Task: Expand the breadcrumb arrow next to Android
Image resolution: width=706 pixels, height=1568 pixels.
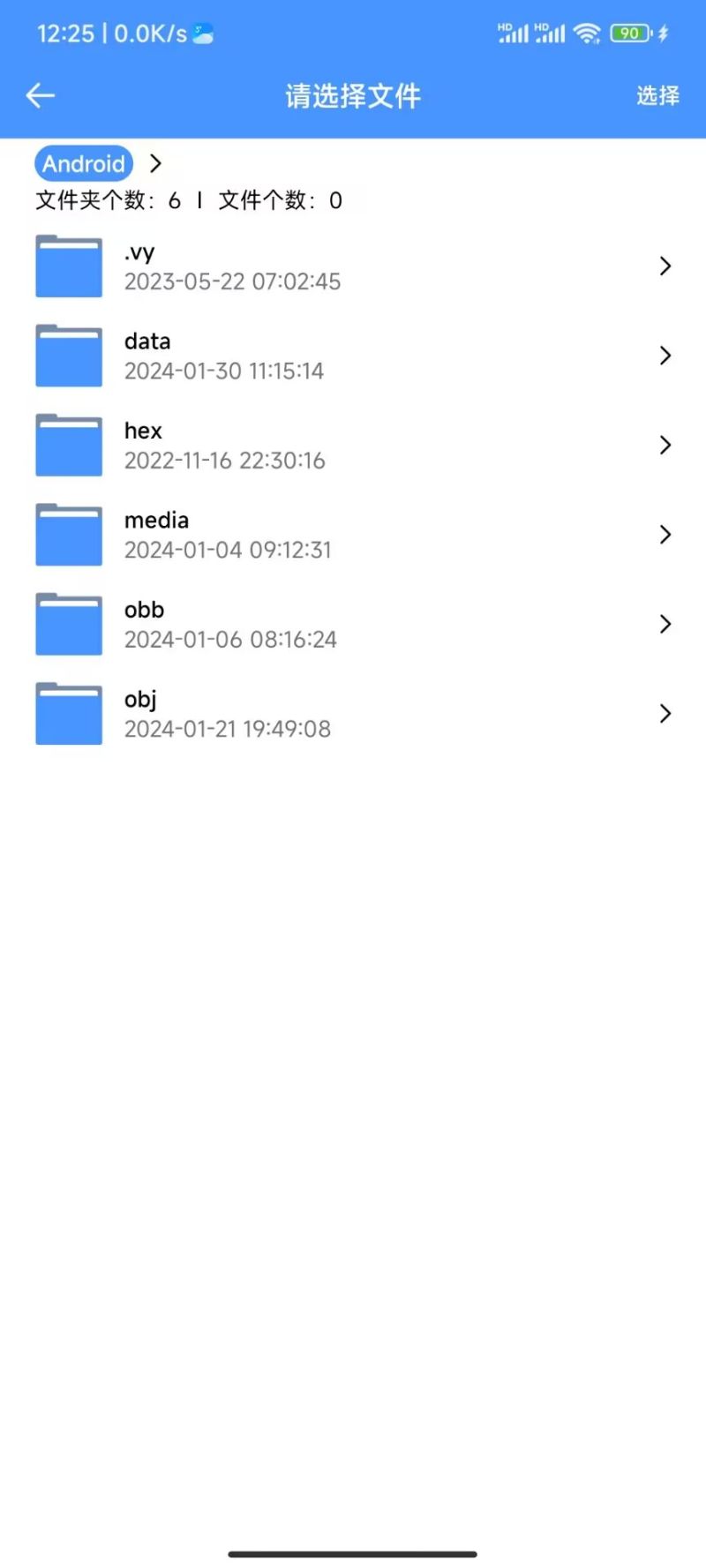Action: point(155,163)
